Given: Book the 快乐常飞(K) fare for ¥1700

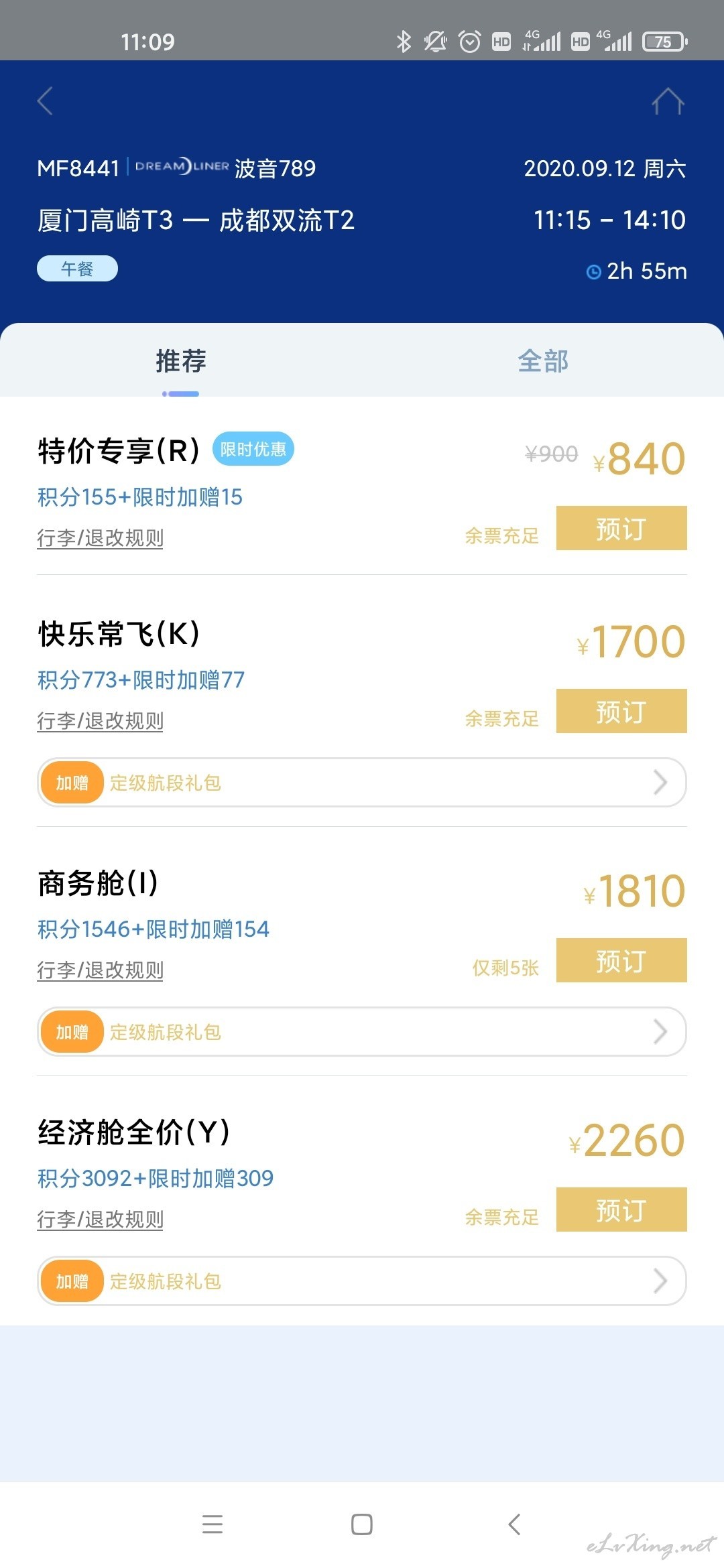Looking at the screenshot, I should pyautogui.click(x=621, y=711).
